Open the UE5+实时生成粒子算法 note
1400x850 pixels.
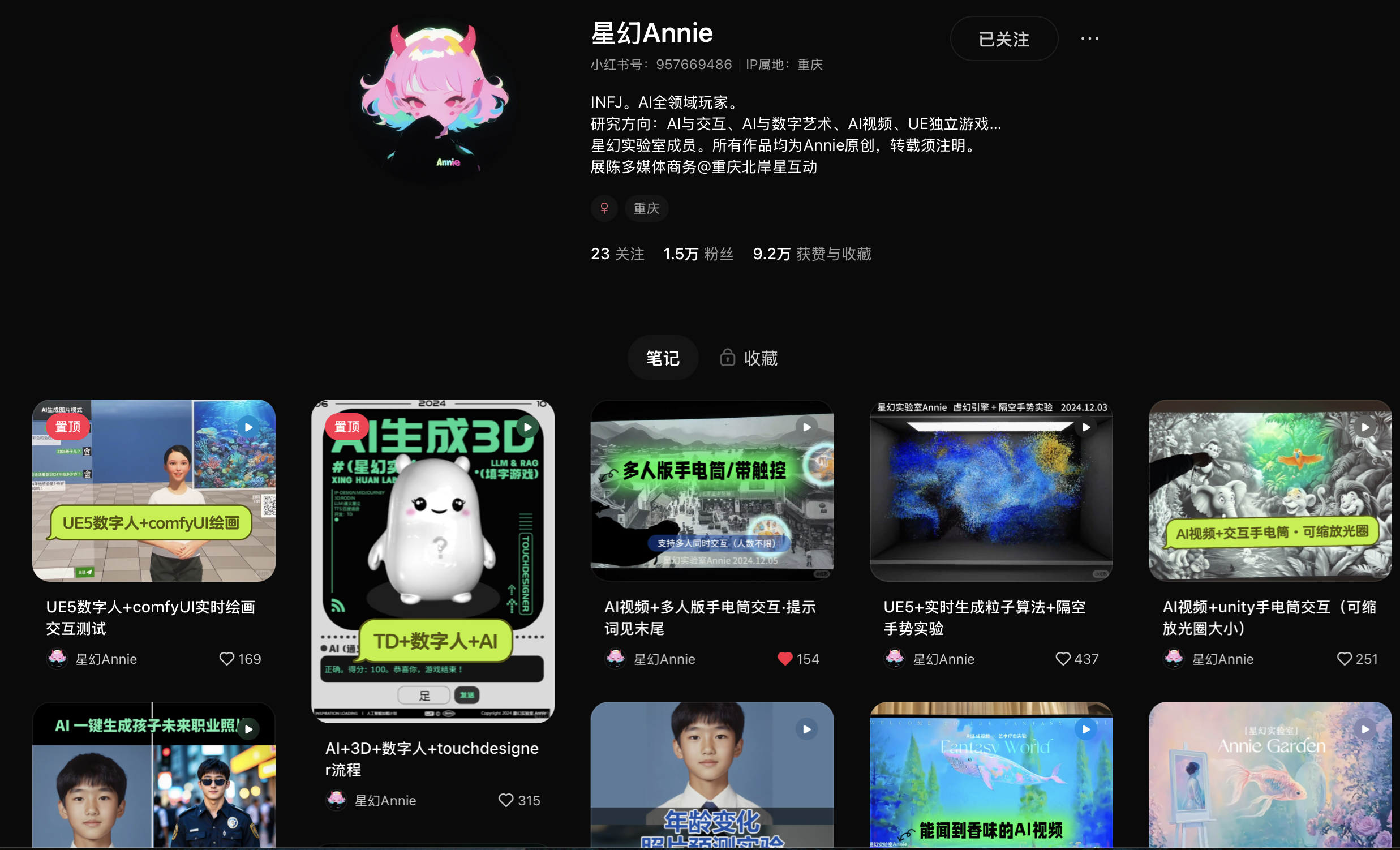coord(991,490)
